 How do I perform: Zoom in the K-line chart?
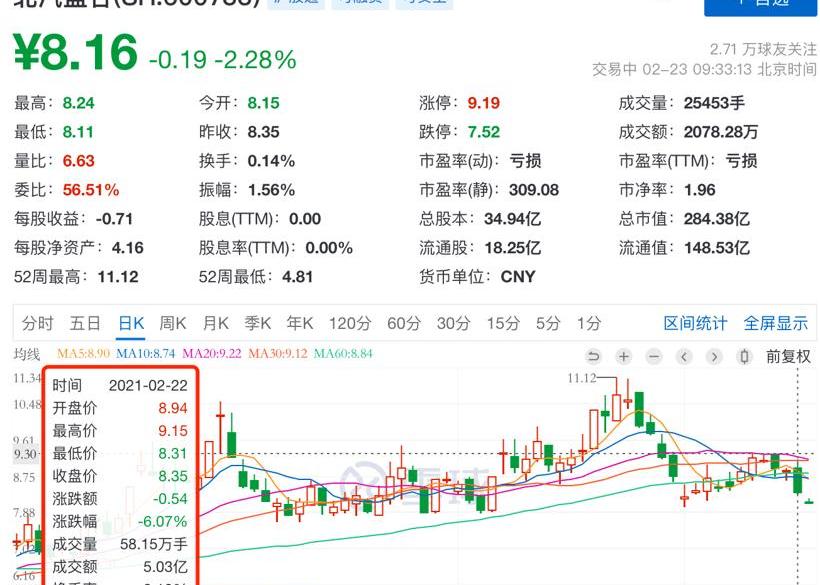click(x=624, y=356)
